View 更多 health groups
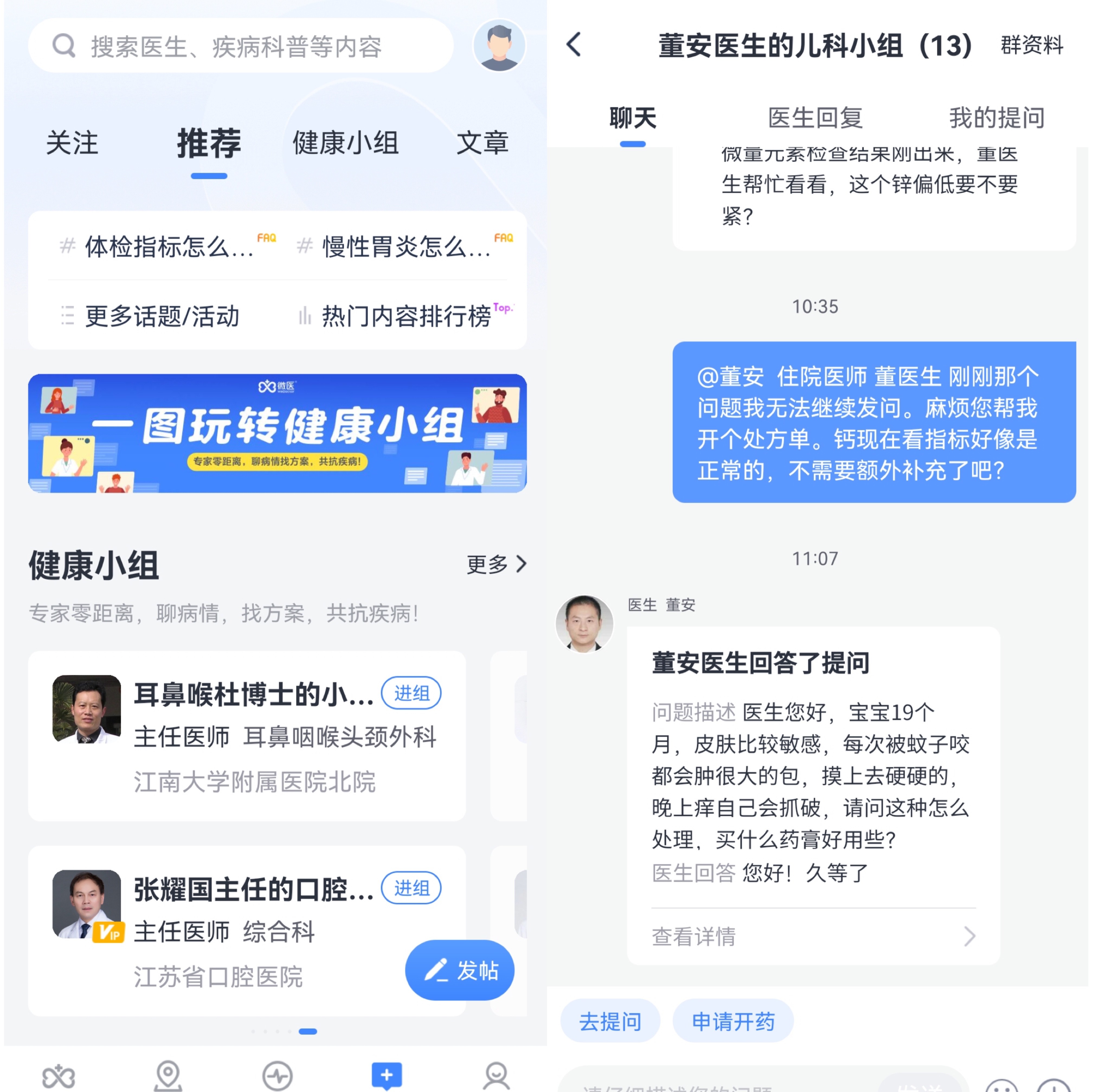The width and height of the screenshot is (1093, 1092). pyautogui.click(x=496, y=564)
